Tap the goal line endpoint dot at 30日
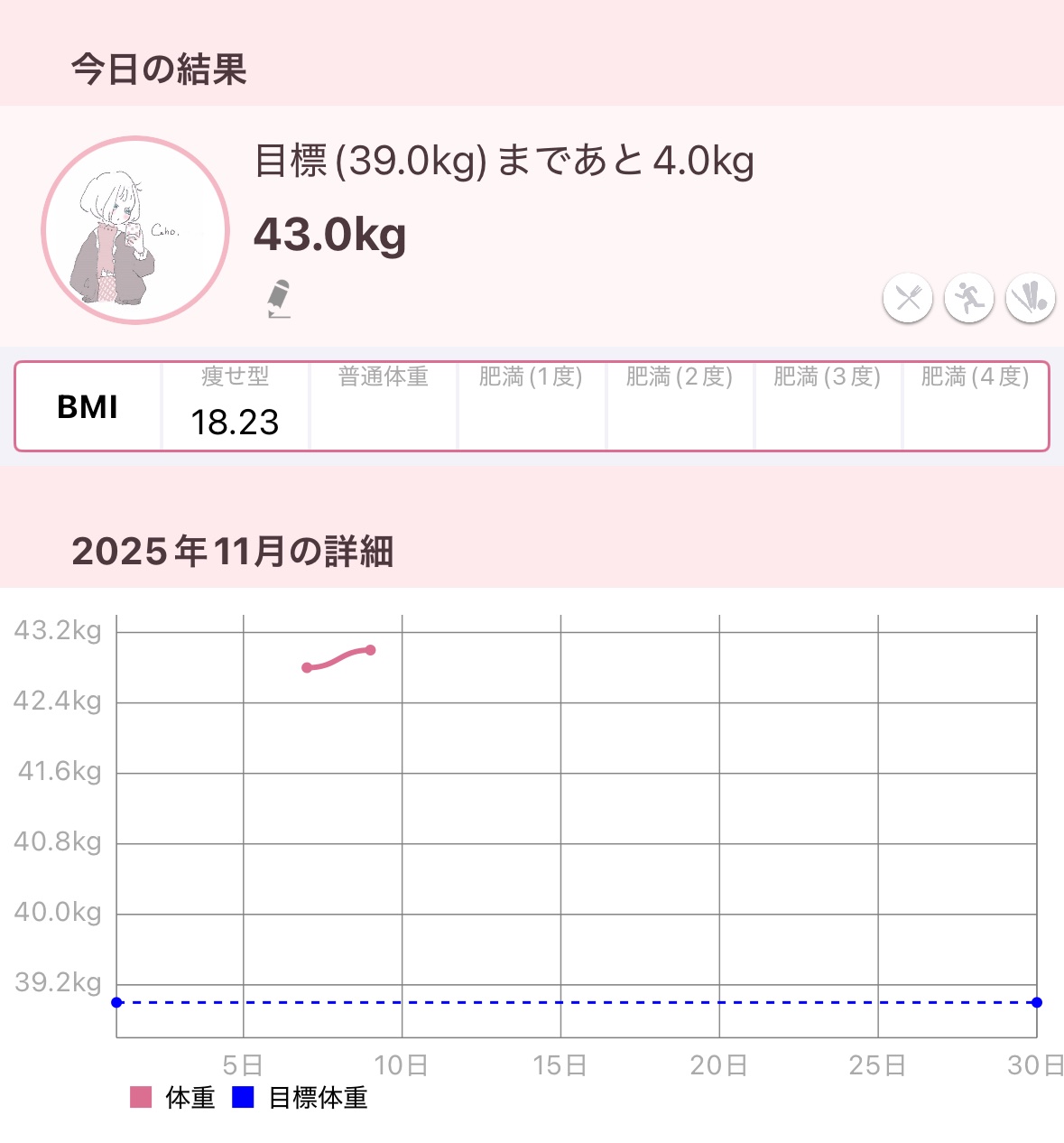Viewport: 1064px width, 1143px height. [x=1036, y=1002]
